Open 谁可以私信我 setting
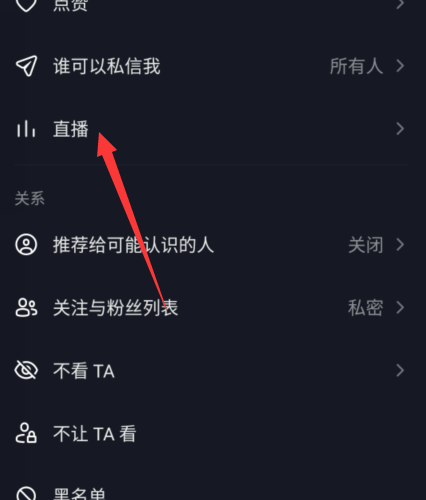 click(213, 66)
